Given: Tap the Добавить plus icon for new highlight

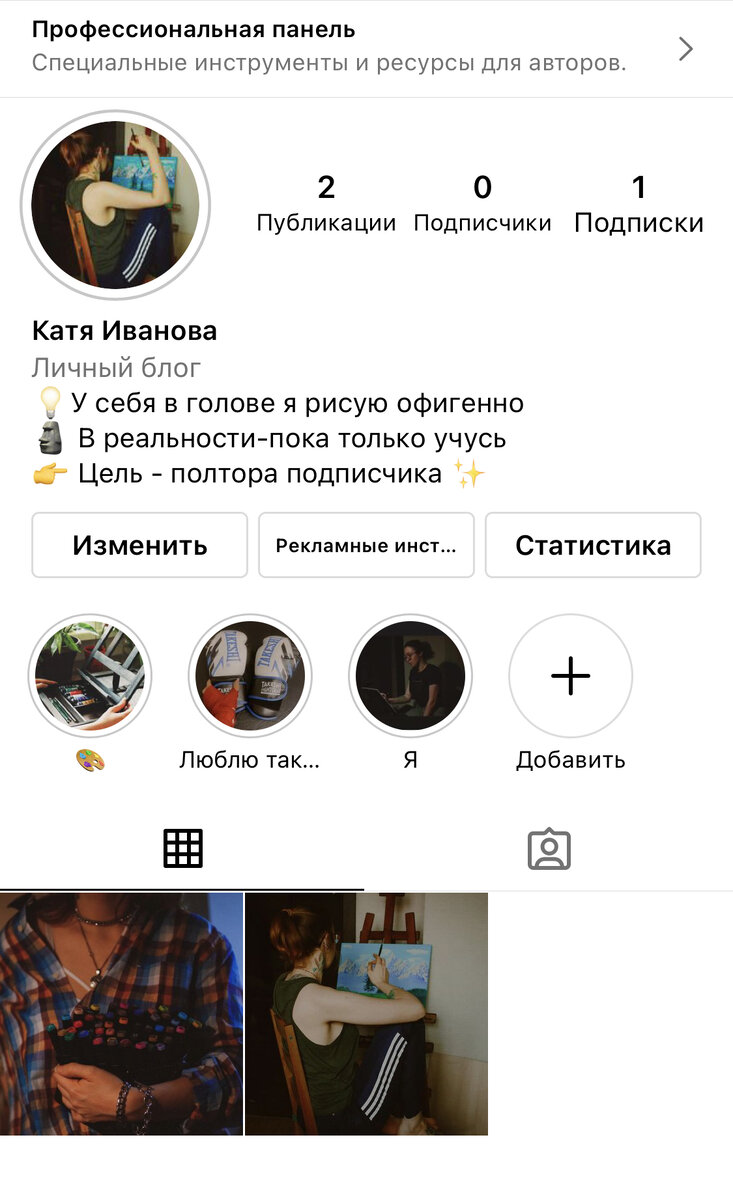Looking at the screenshot, I should [x=570, y=676].
